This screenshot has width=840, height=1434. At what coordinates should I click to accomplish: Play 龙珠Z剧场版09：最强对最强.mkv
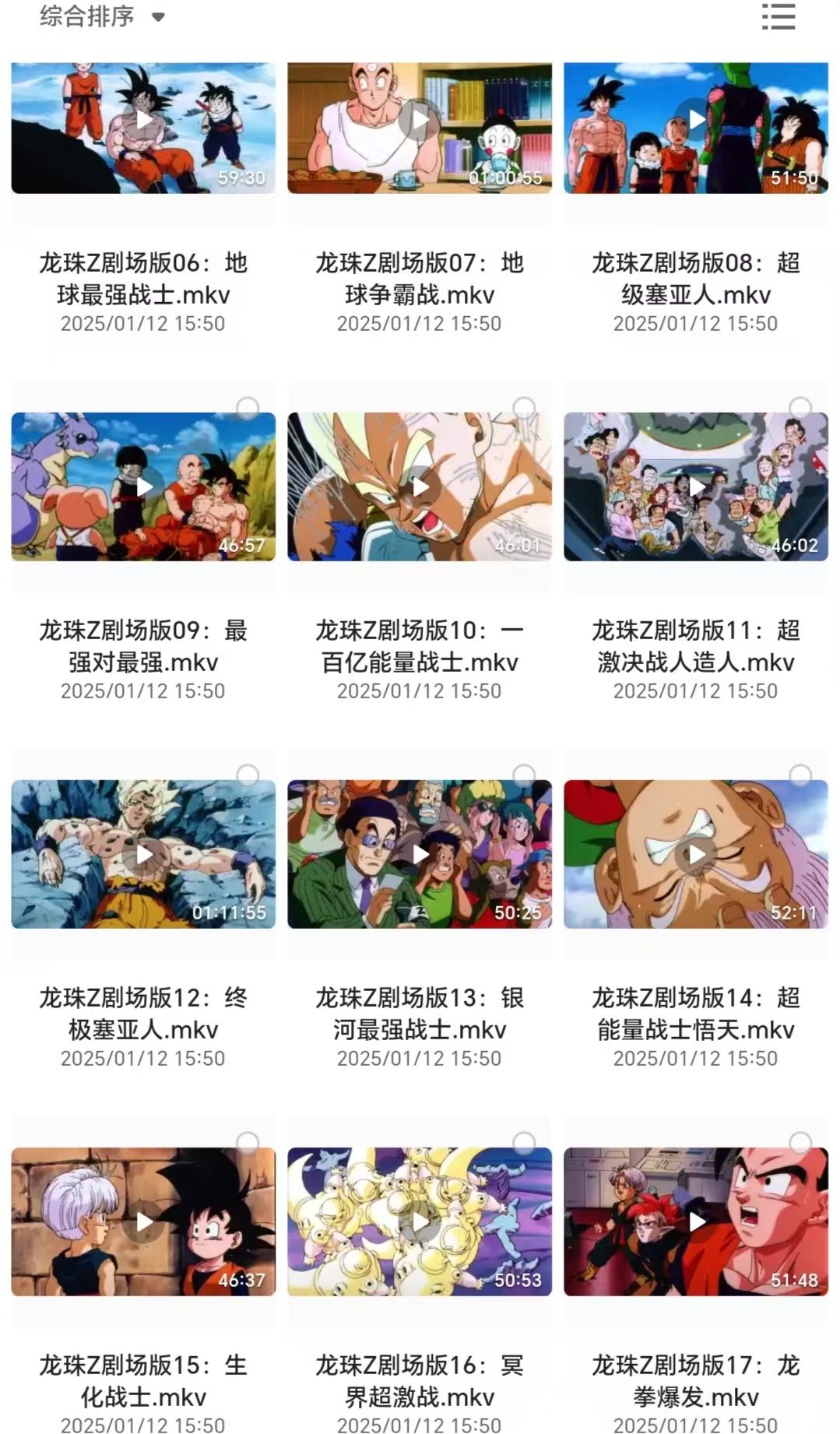[x=144, y=487]
